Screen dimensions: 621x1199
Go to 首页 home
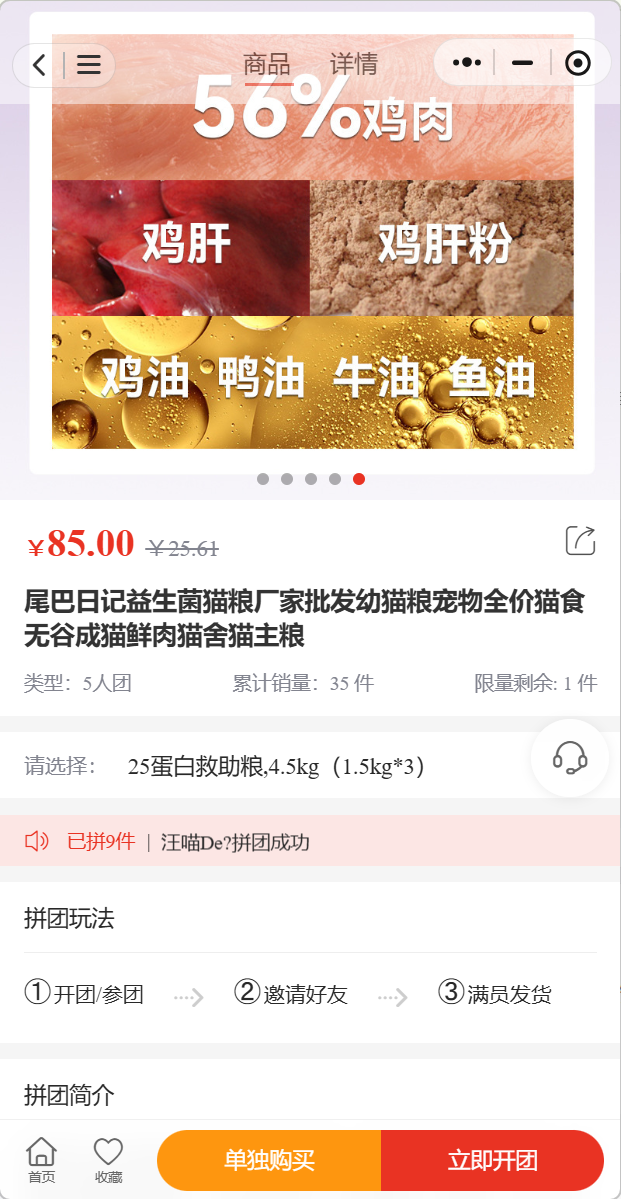click(42, 1160)
